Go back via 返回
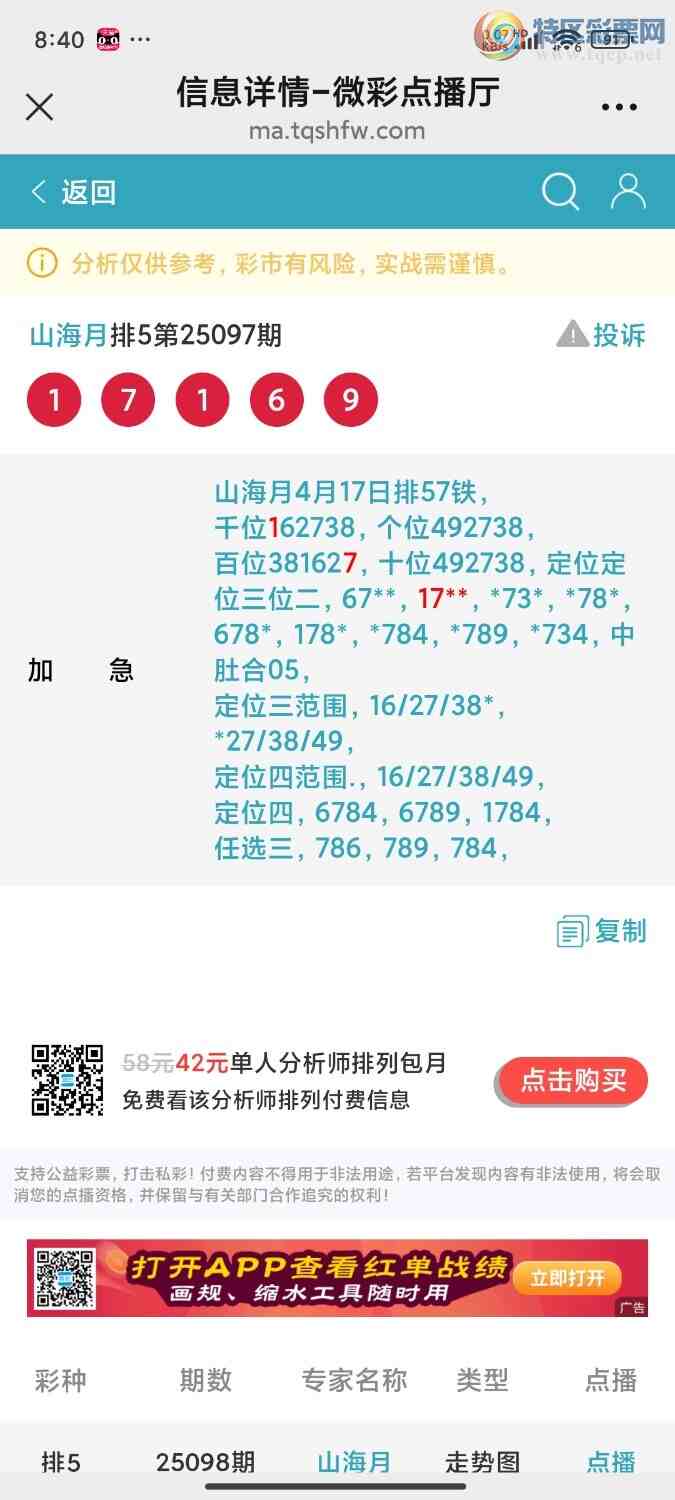This screenshot has height=1500, width=675. click(x=74, y=192)
